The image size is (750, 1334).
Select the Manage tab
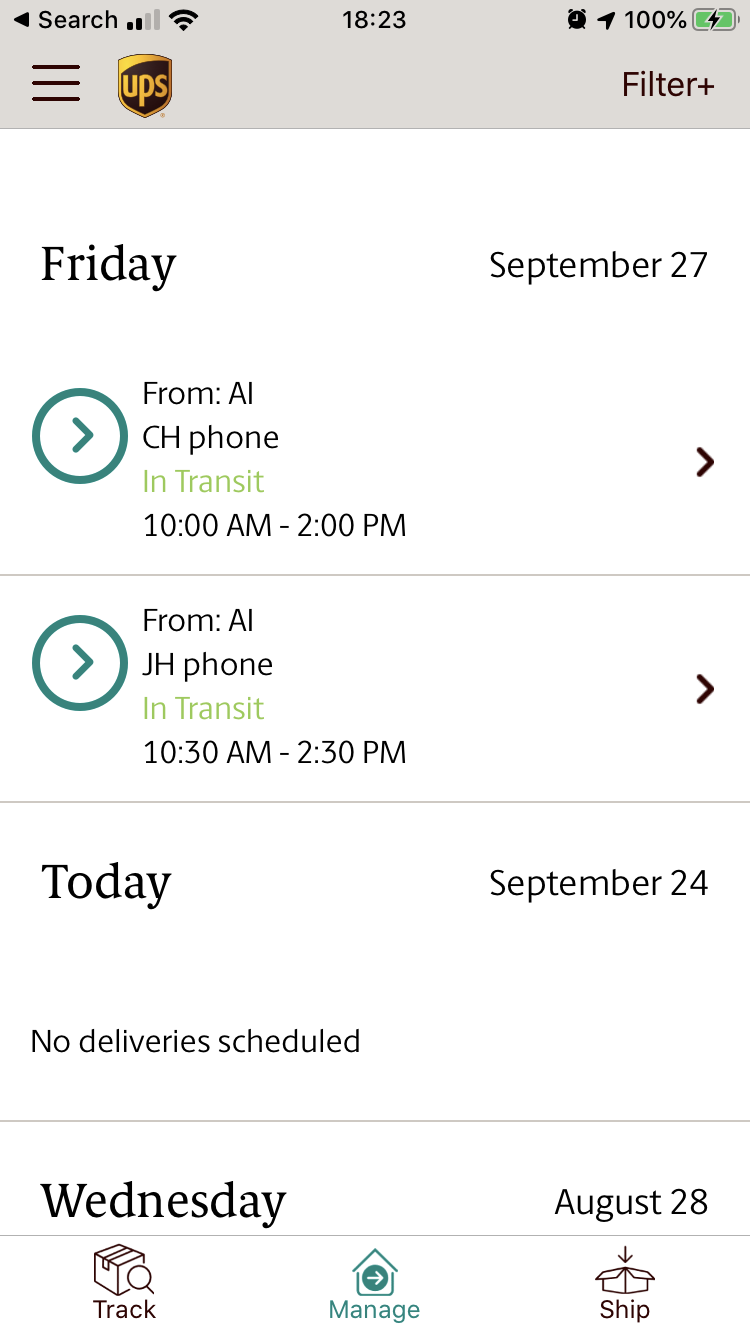375,1285
